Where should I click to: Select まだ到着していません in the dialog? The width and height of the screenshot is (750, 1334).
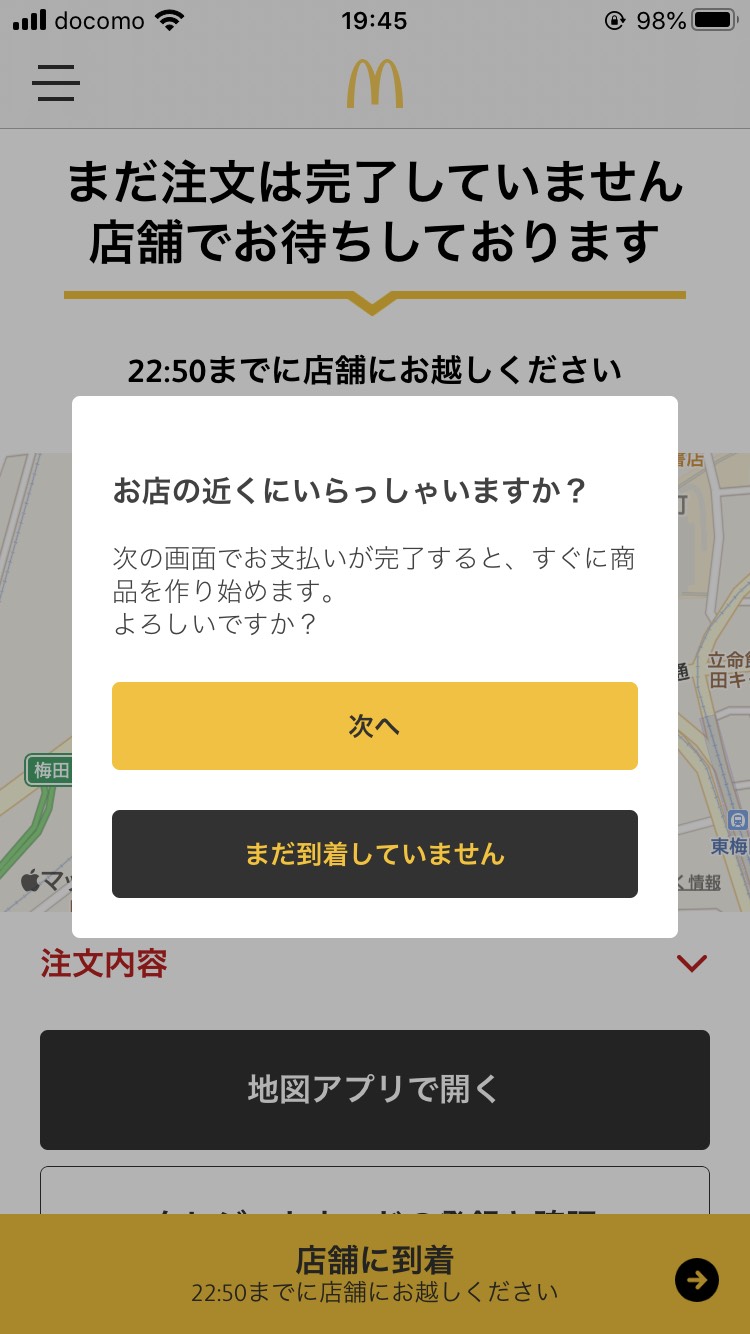point(374,854)
